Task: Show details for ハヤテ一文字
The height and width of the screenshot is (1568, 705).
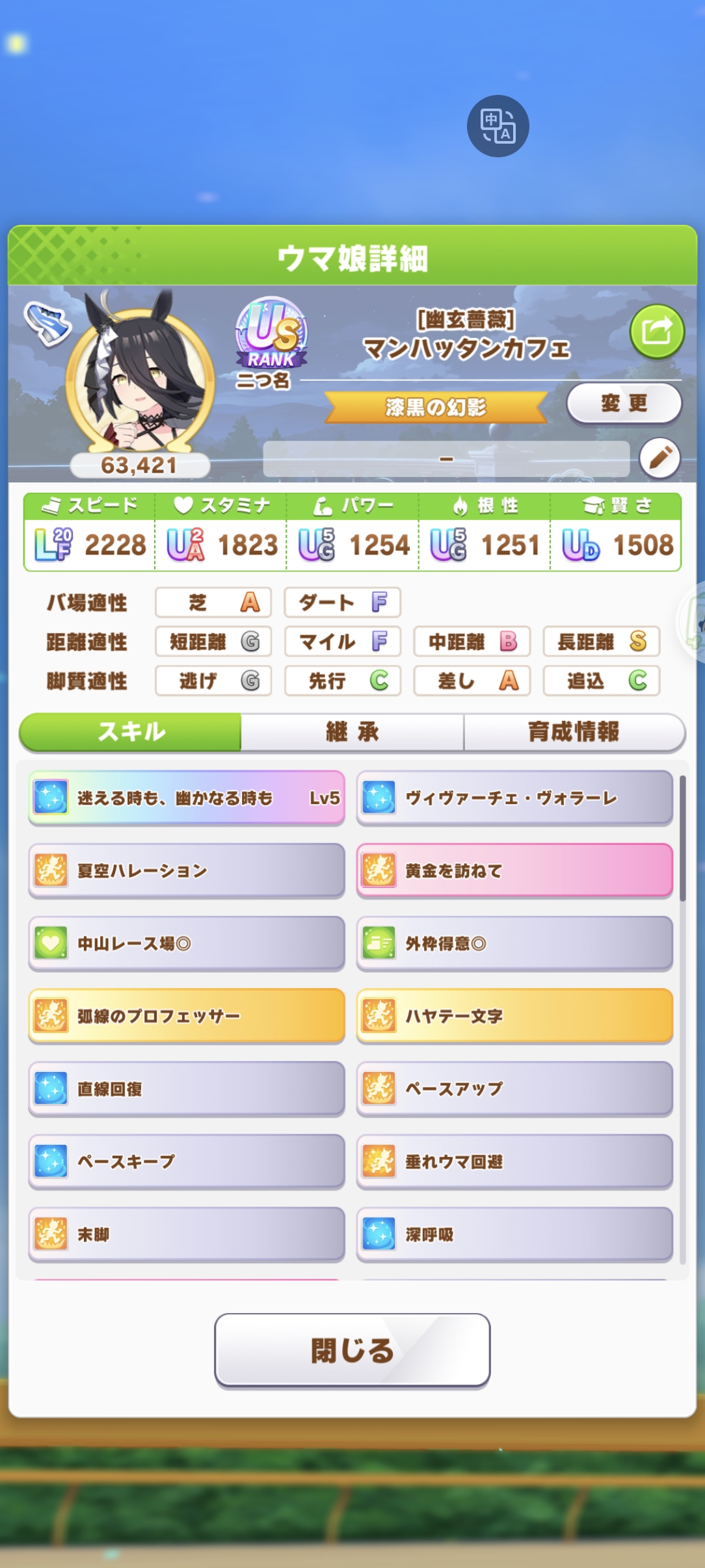Action: click(514, 1016)
